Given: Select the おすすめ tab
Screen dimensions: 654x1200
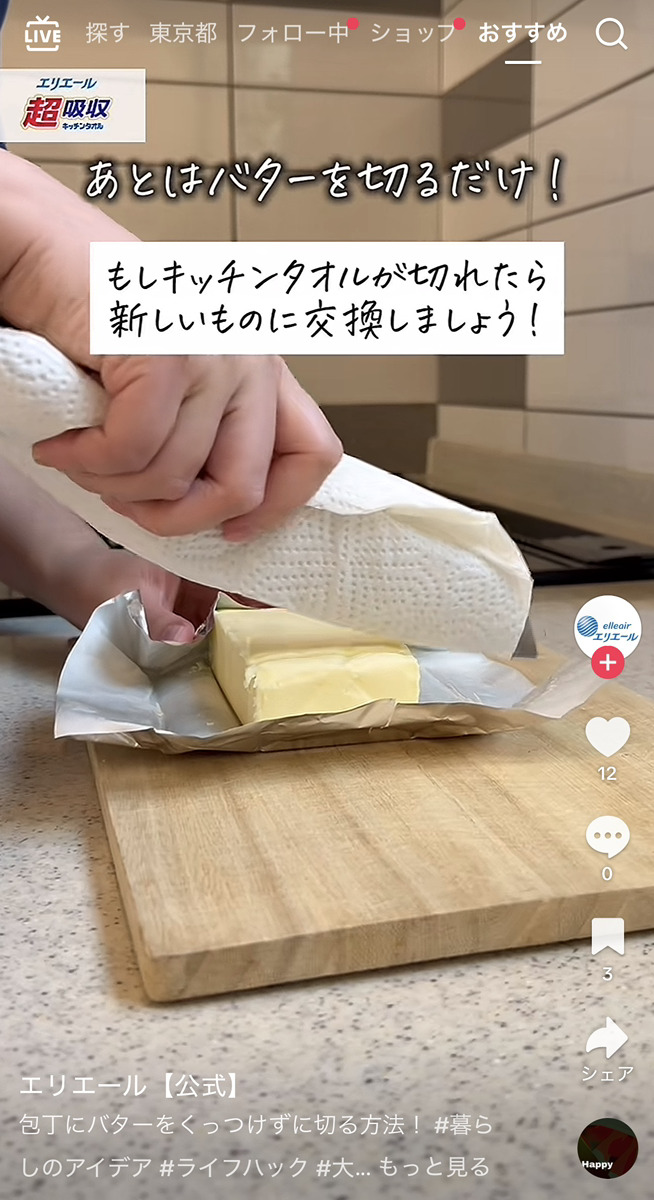Looking at the screenshot, I should (522, 33).
